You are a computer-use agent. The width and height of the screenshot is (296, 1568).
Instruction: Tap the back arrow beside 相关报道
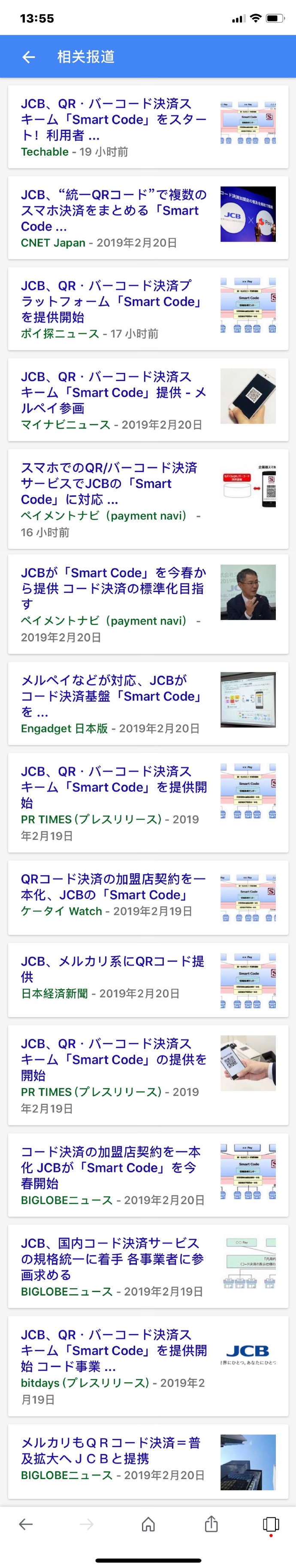click(28, 57)
